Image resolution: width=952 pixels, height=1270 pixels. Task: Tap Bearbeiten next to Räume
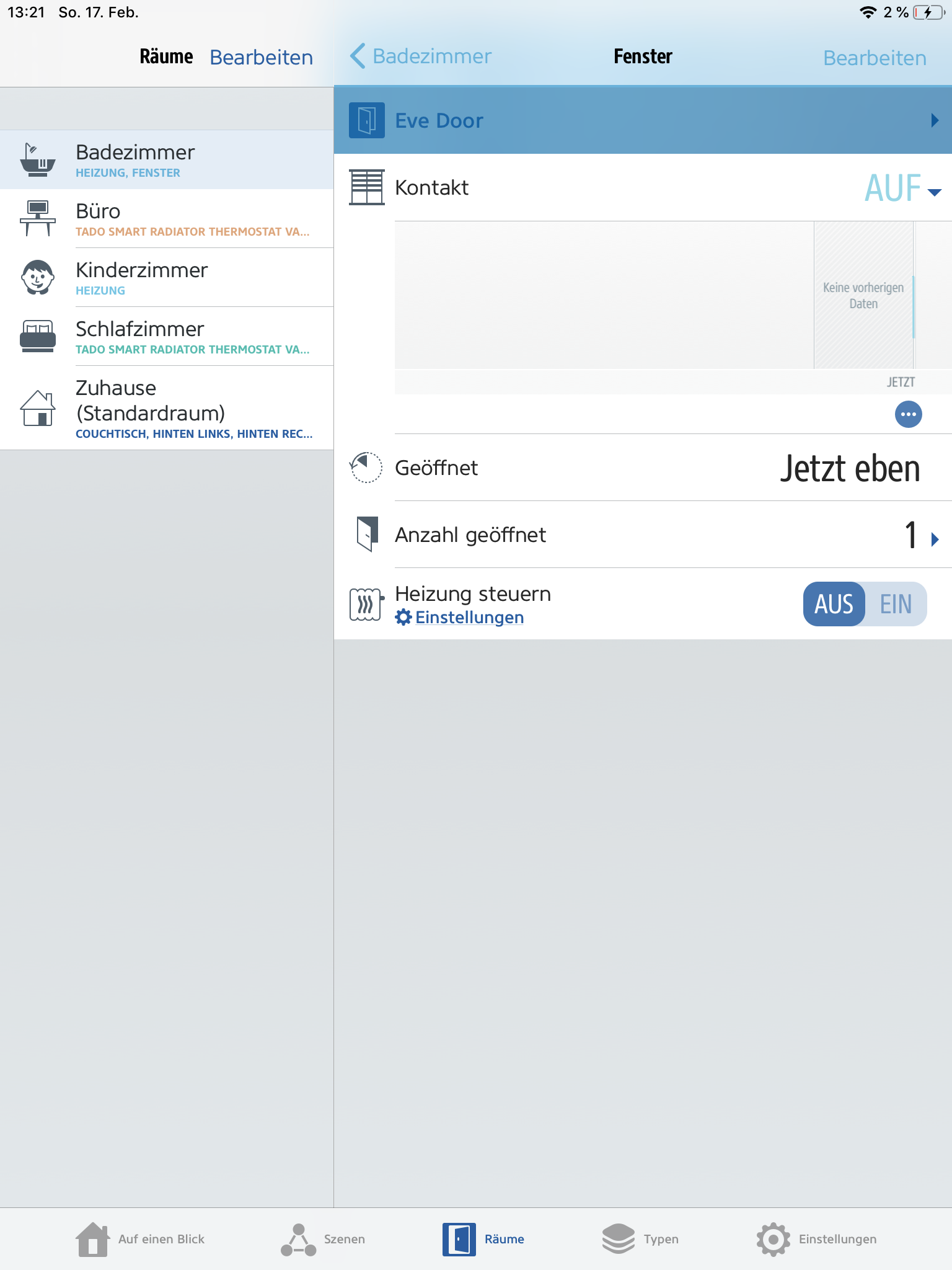click(x=261, y=57)
